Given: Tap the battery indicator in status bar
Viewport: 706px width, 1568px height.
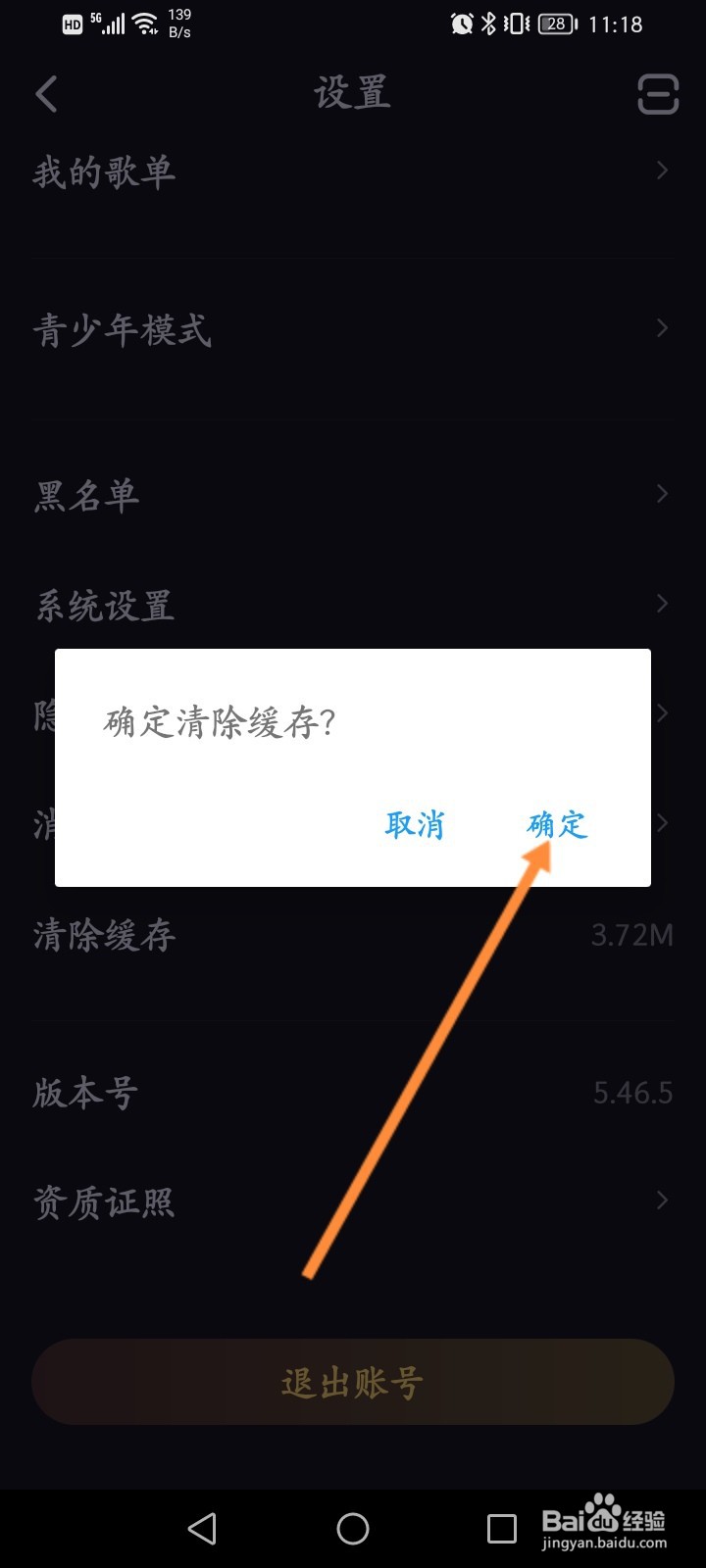Looking at the screenshot, I should click(555, 24).
